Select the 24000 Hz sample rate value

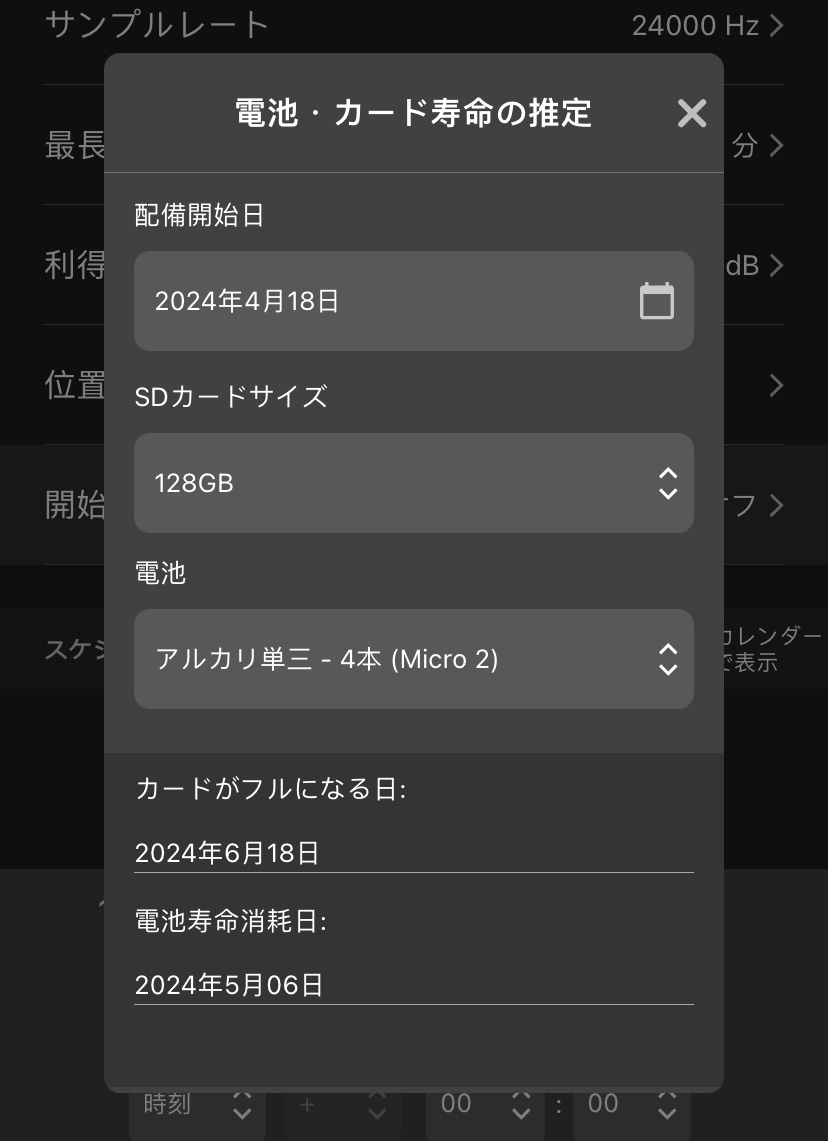point(696,25)
